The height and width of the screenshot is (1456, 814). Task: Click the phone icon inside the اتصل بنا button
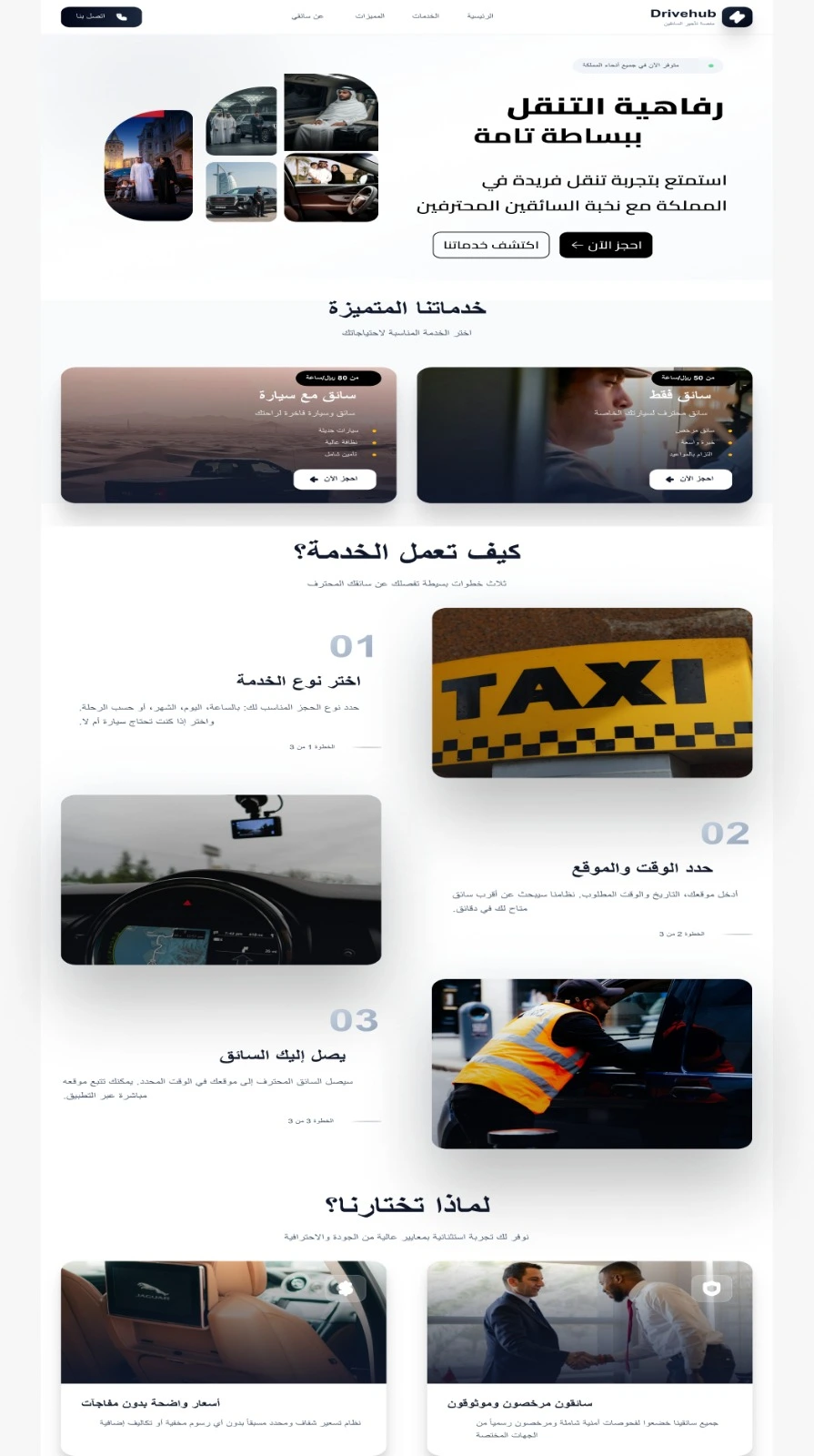(121, 16)
